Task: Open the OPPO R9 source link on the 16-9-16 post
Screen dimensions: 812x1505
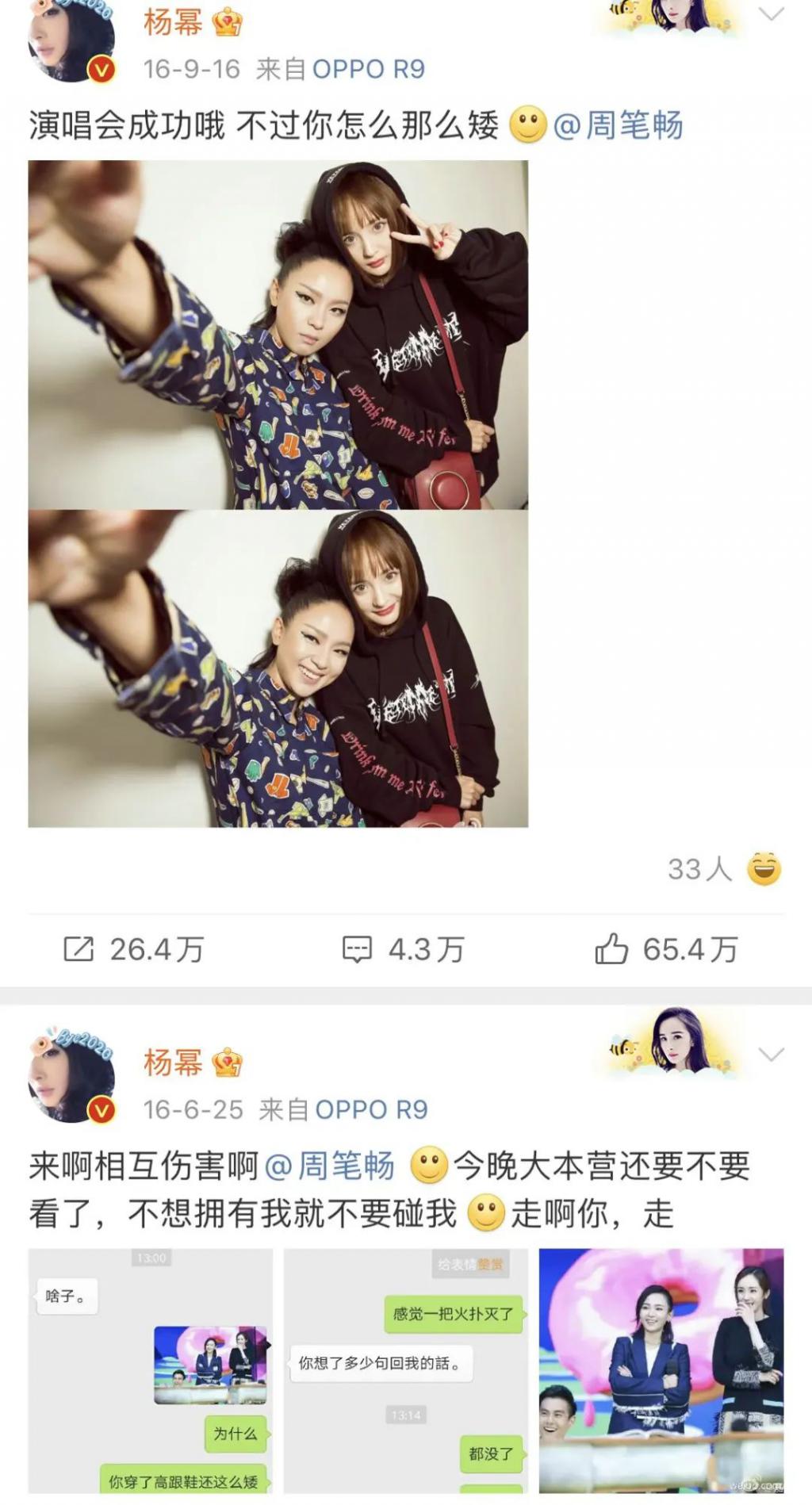Action: tap(369, 70)
